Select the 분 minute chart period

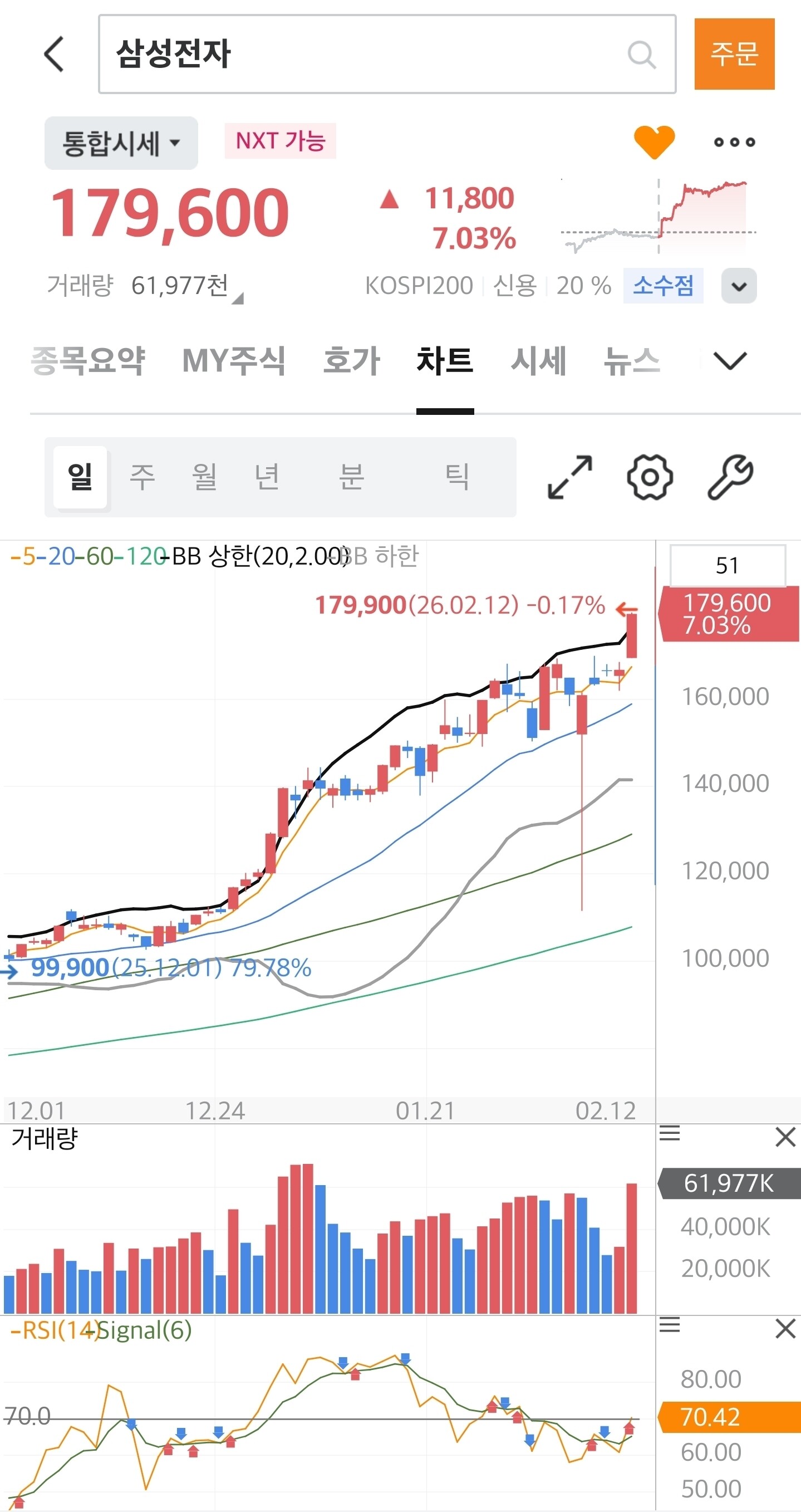(351, 477)
